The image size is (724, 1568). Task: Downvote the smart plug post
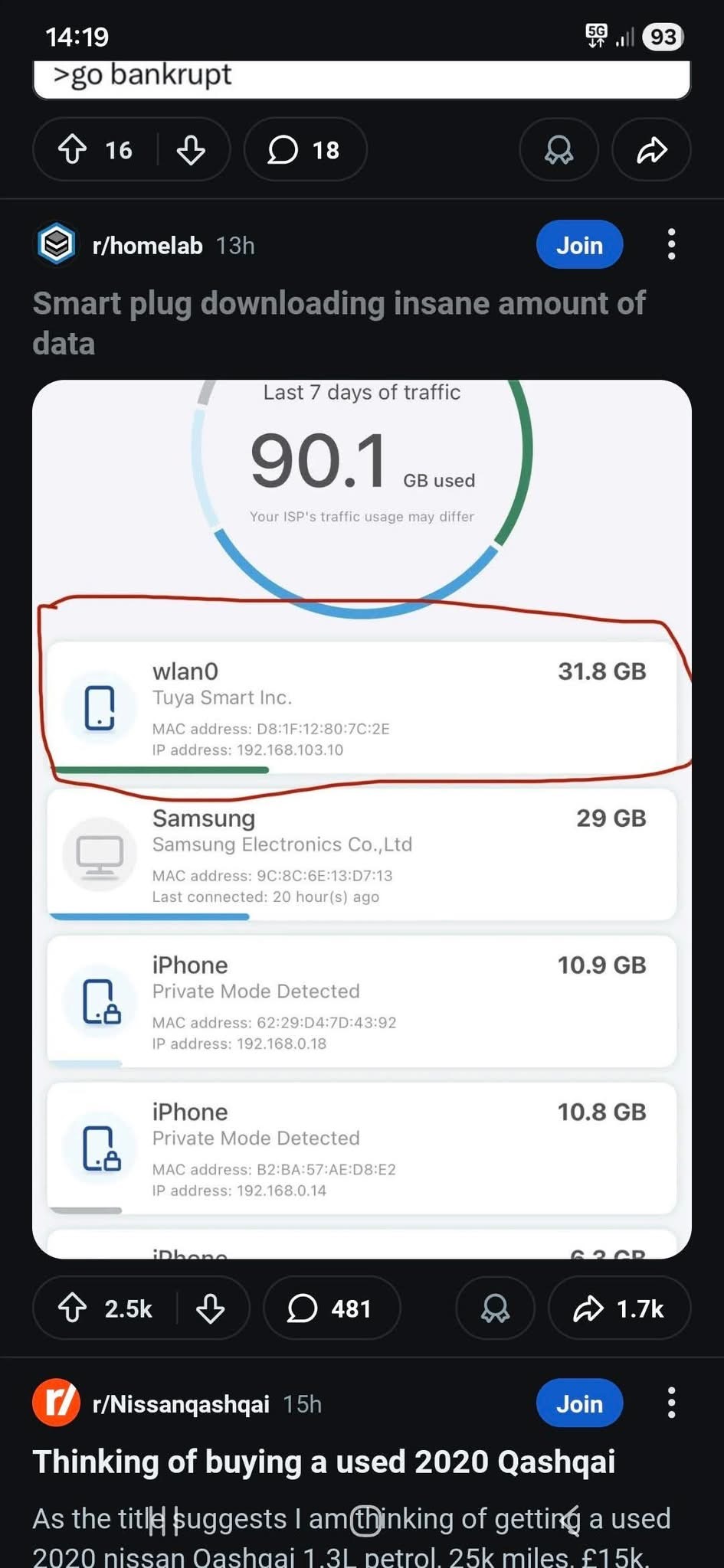210,1308
